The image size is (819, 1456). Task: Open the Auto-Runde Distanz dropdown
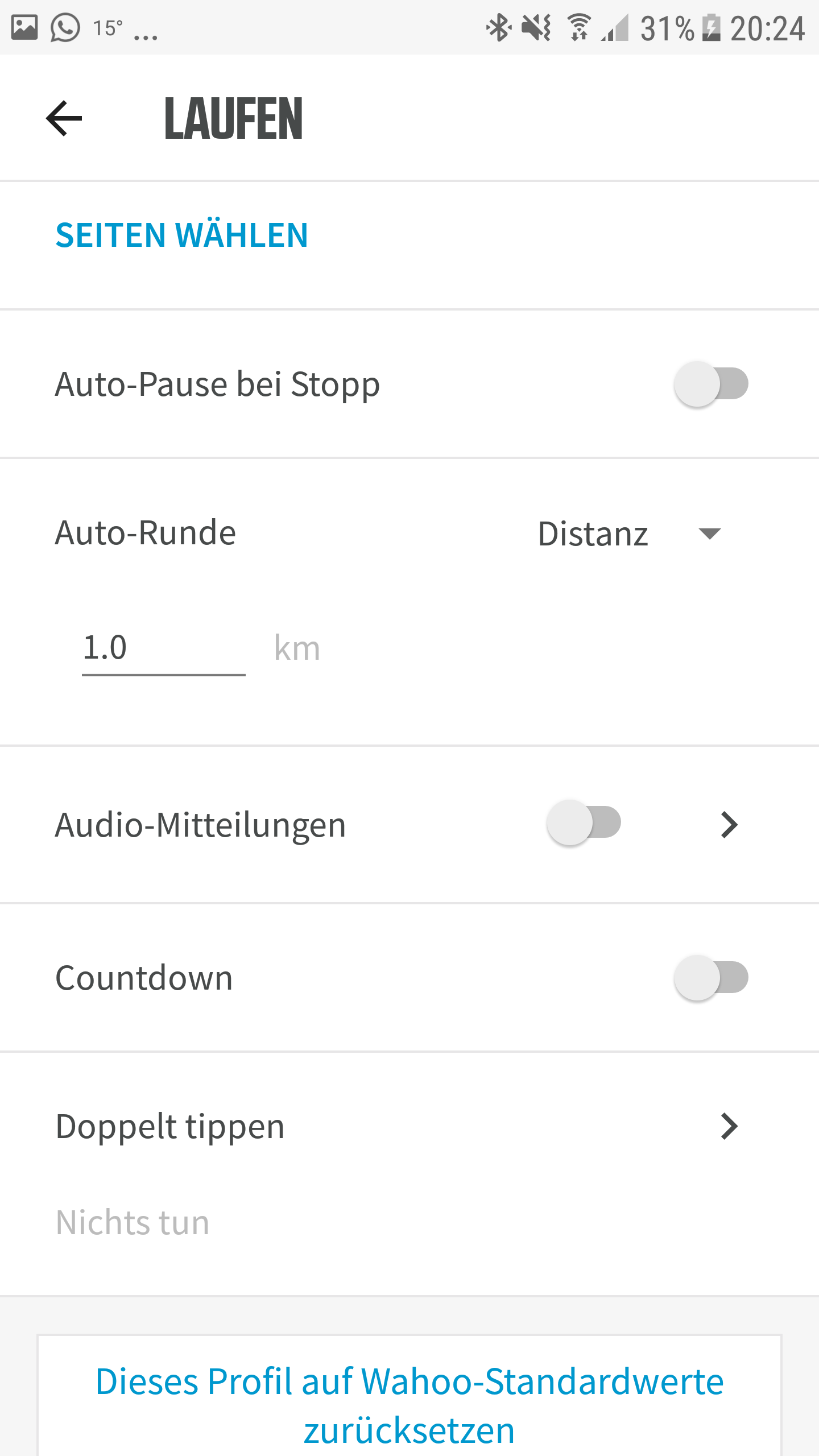[630, 533]
